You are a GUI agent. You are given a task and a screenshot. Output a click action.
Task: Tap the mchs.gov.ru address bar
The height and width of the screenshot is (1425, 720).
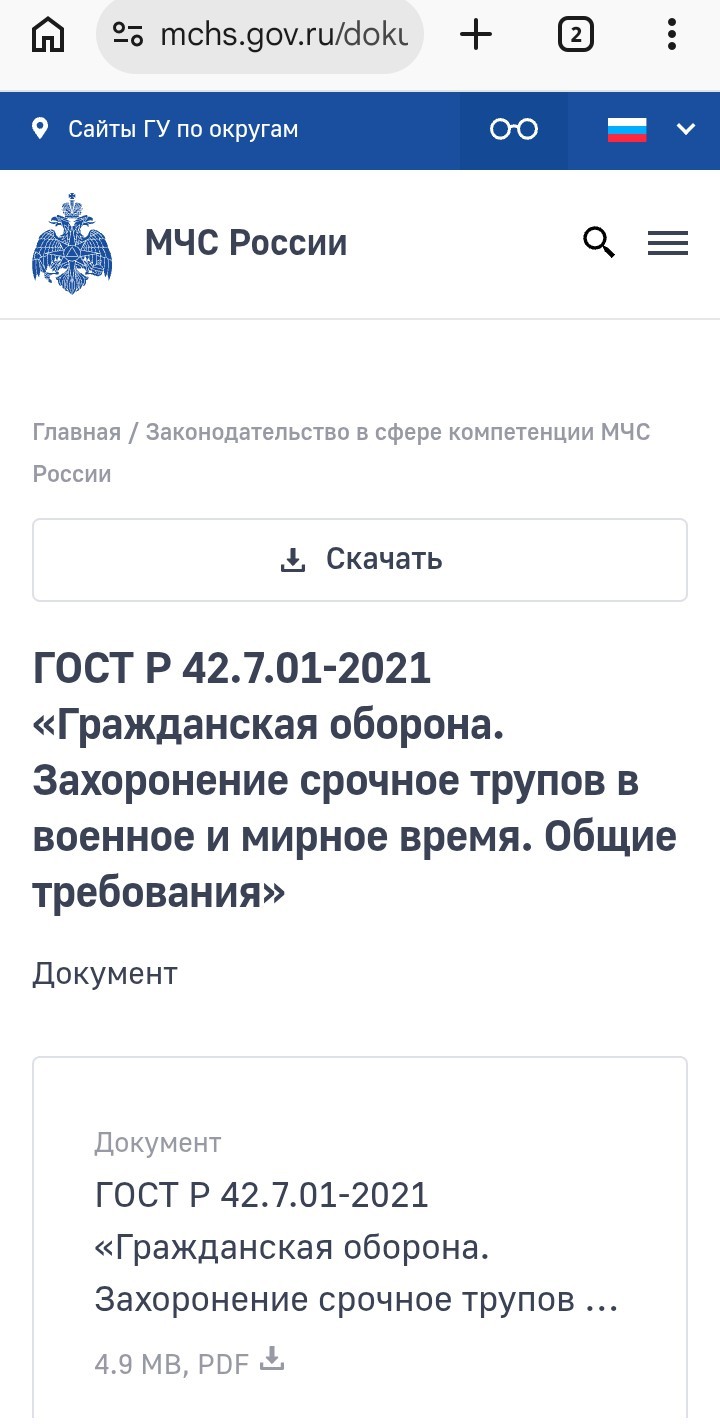(x=260, y=36)
